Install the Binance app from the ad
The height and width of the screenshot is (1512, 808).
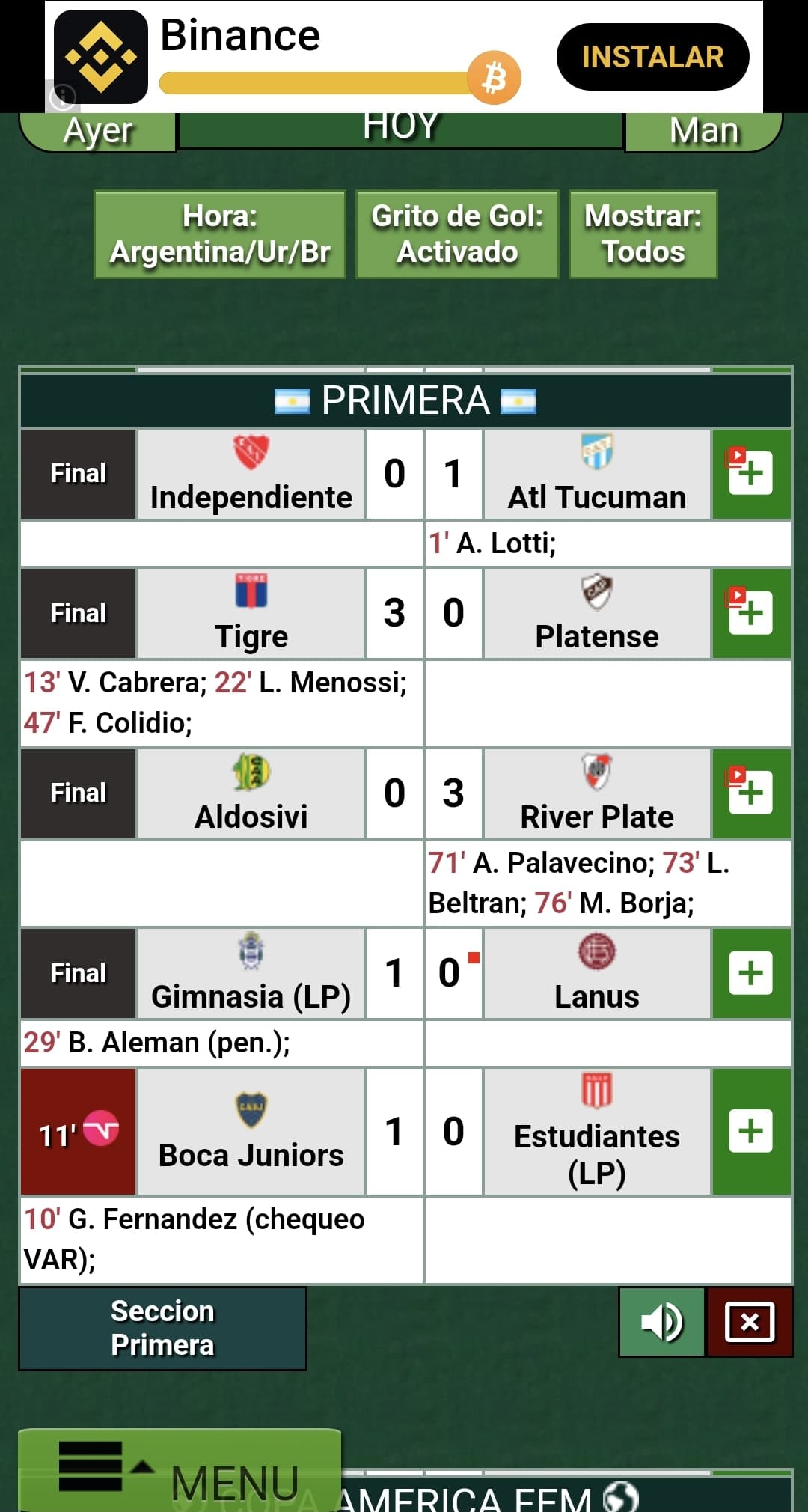(652, 57)
